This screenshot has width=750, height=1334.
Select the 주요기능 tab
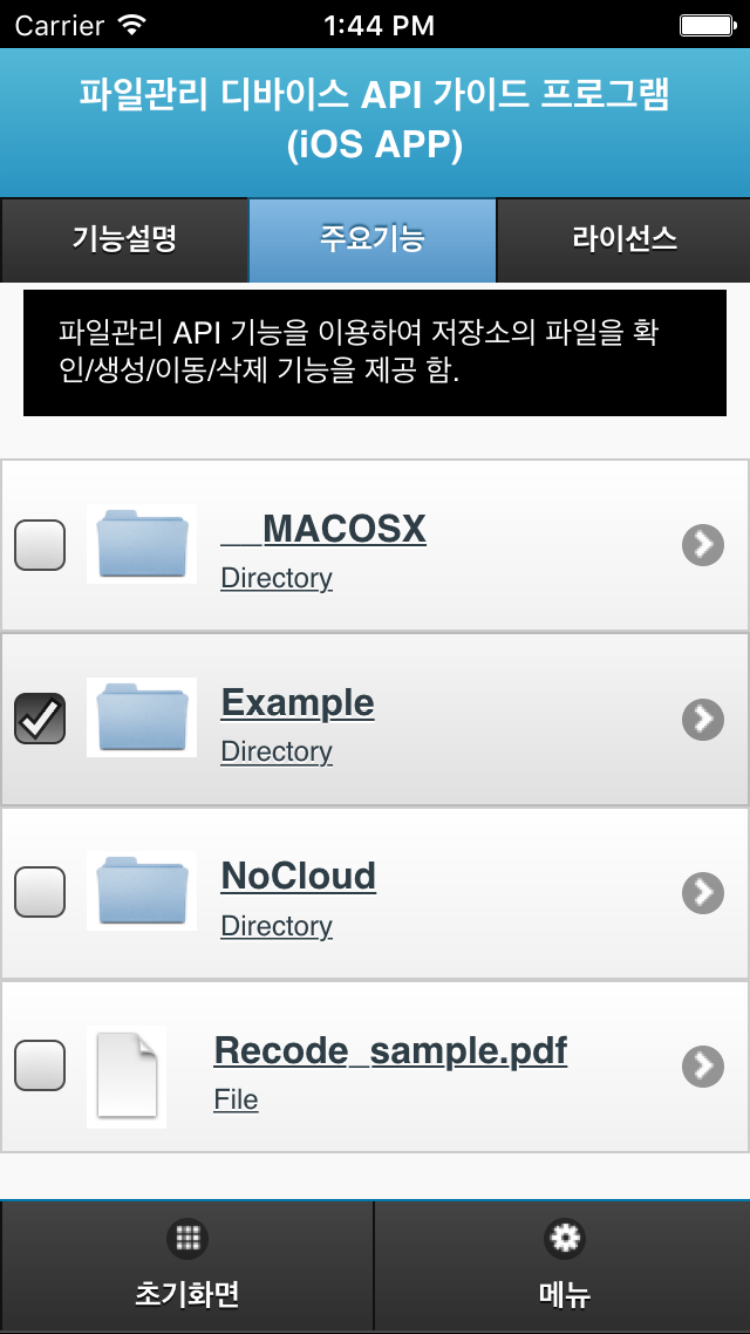click(372, 240)
